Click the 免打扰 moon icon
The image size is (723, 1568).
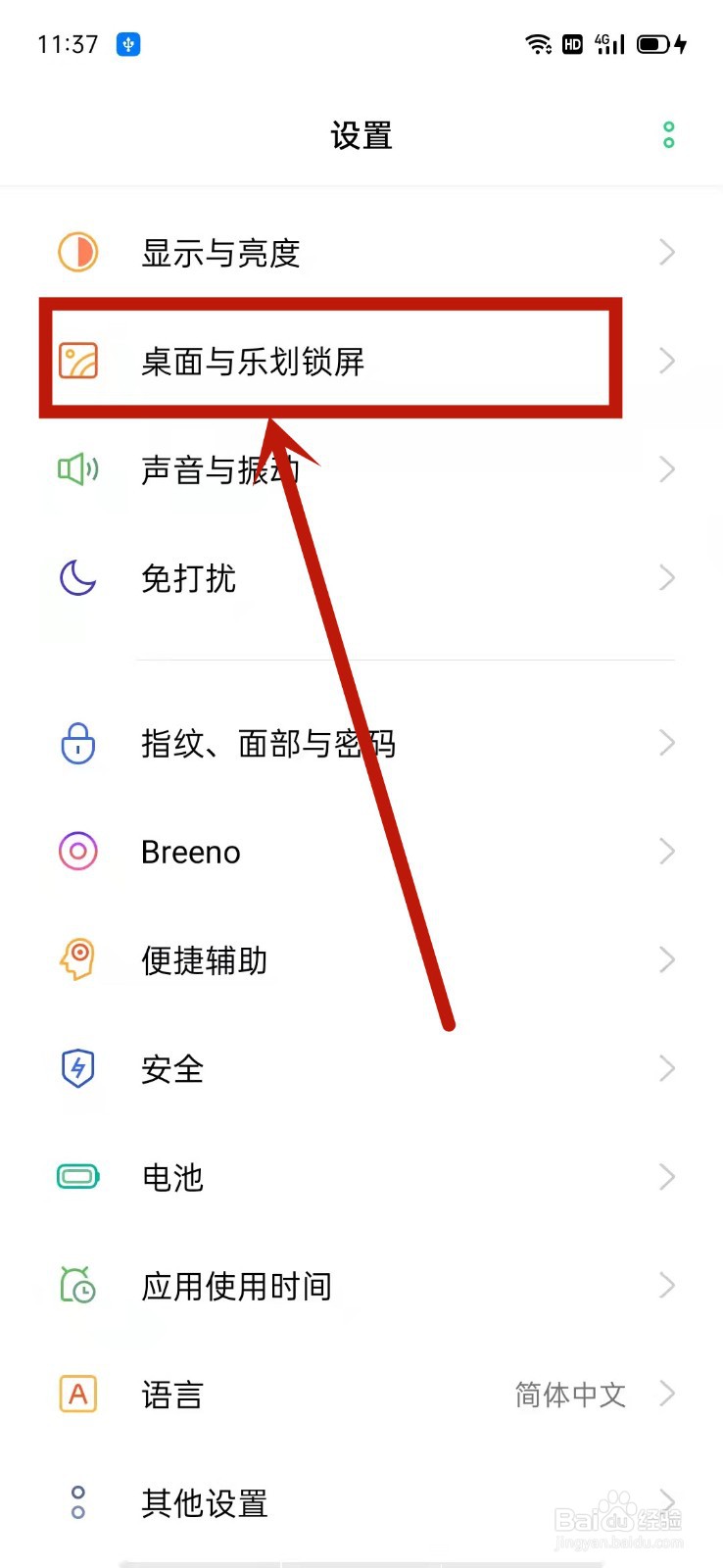(77, 578)
